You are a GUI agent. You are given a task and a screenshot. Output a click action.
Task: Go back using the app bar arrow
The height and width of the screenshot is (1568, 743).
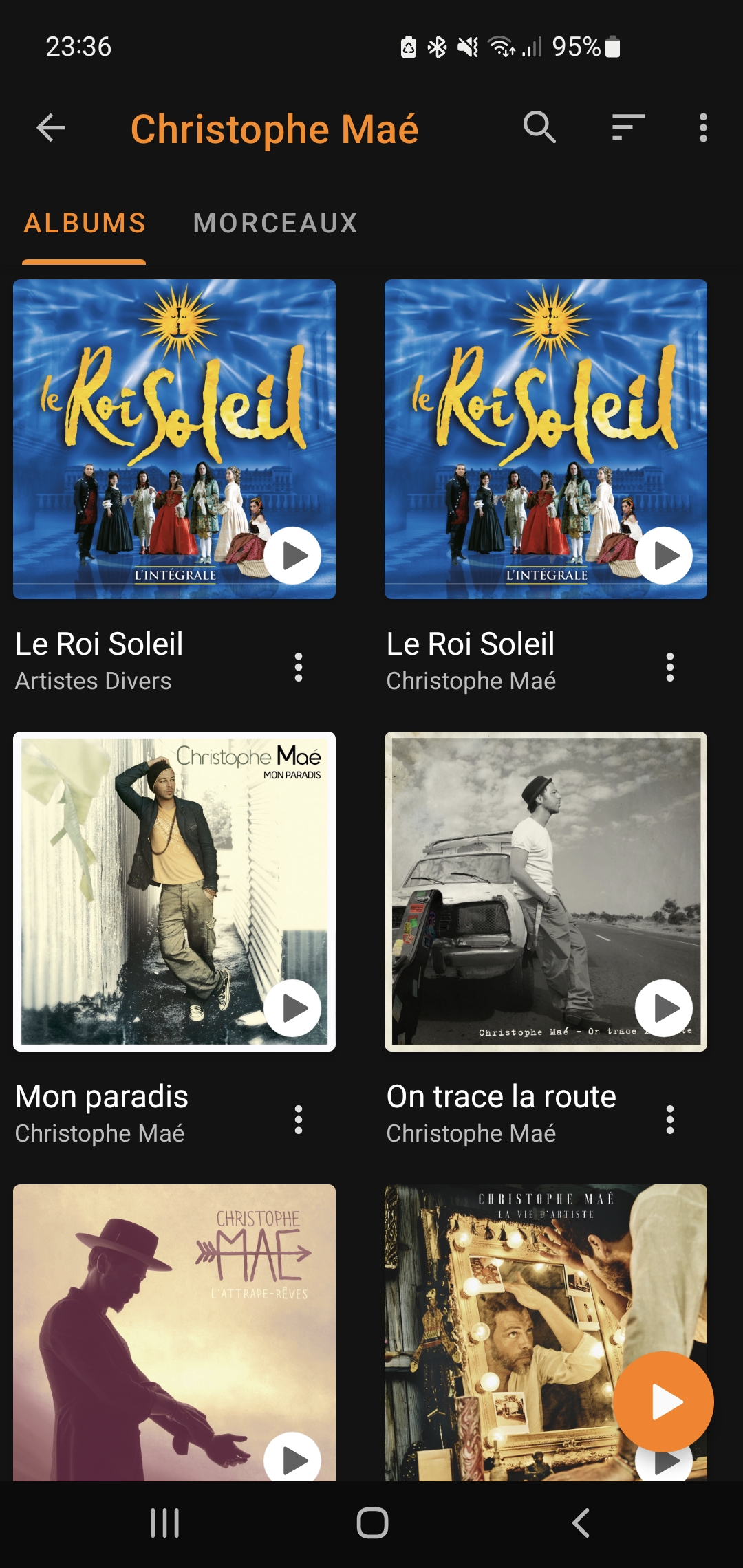pos(51,128)
